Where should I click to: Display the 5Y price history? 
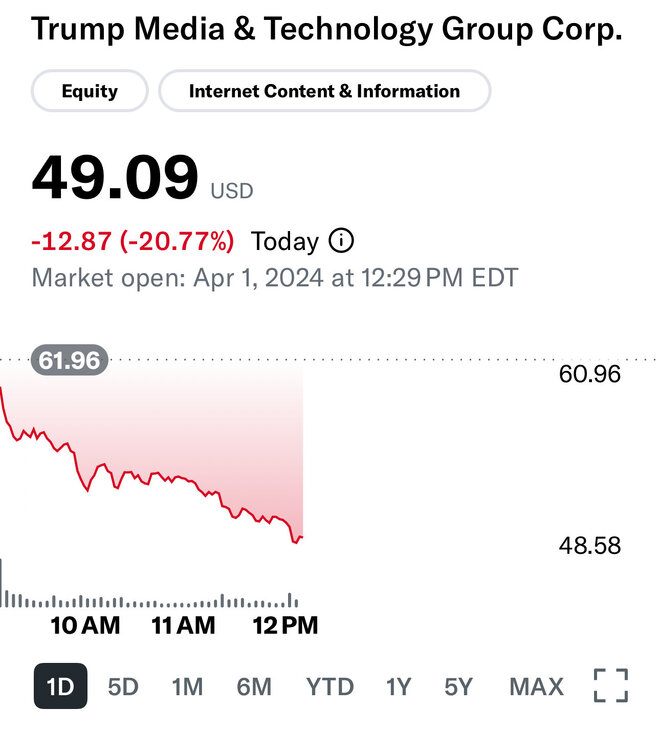459,687
